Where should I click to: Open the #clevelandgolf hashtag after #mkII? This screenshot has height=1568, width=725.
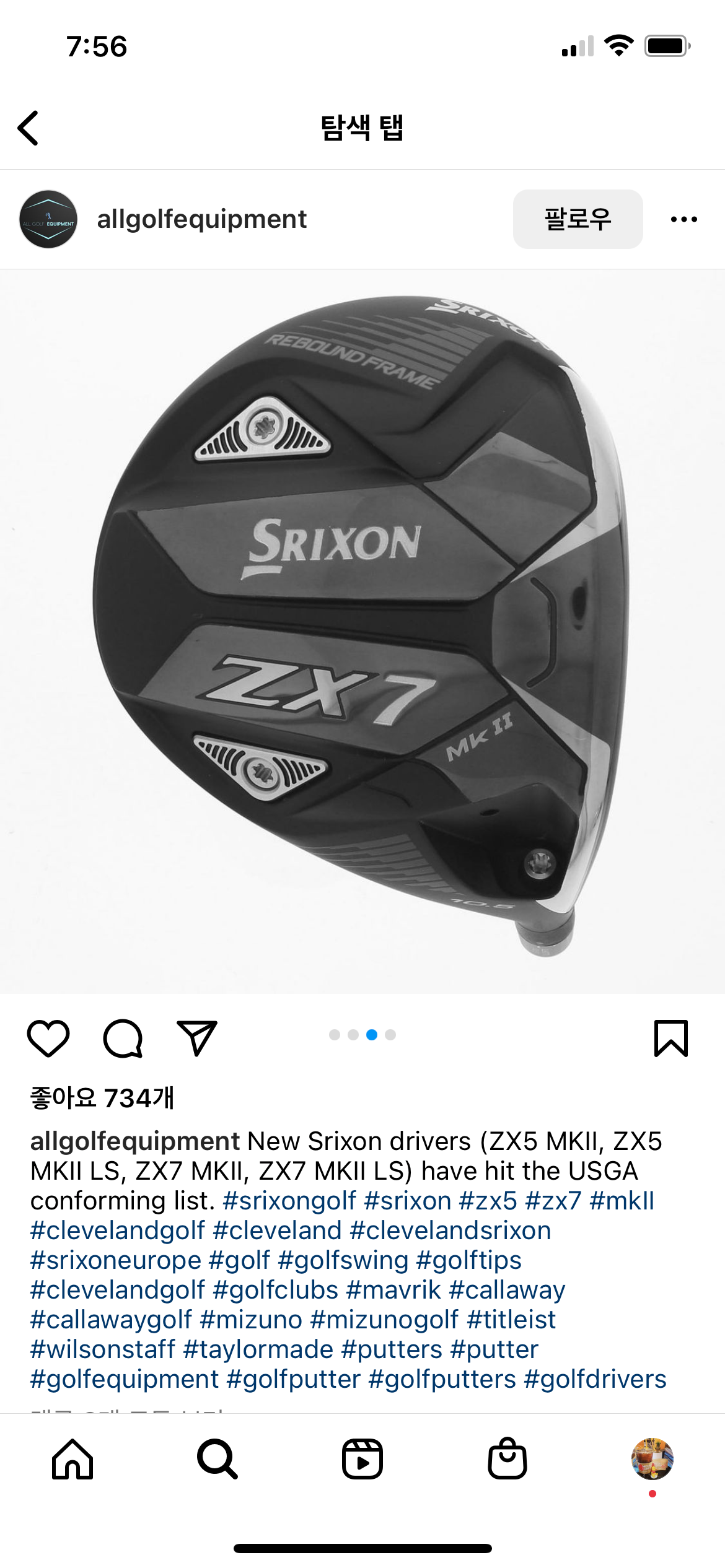[x=117, y=1230]
